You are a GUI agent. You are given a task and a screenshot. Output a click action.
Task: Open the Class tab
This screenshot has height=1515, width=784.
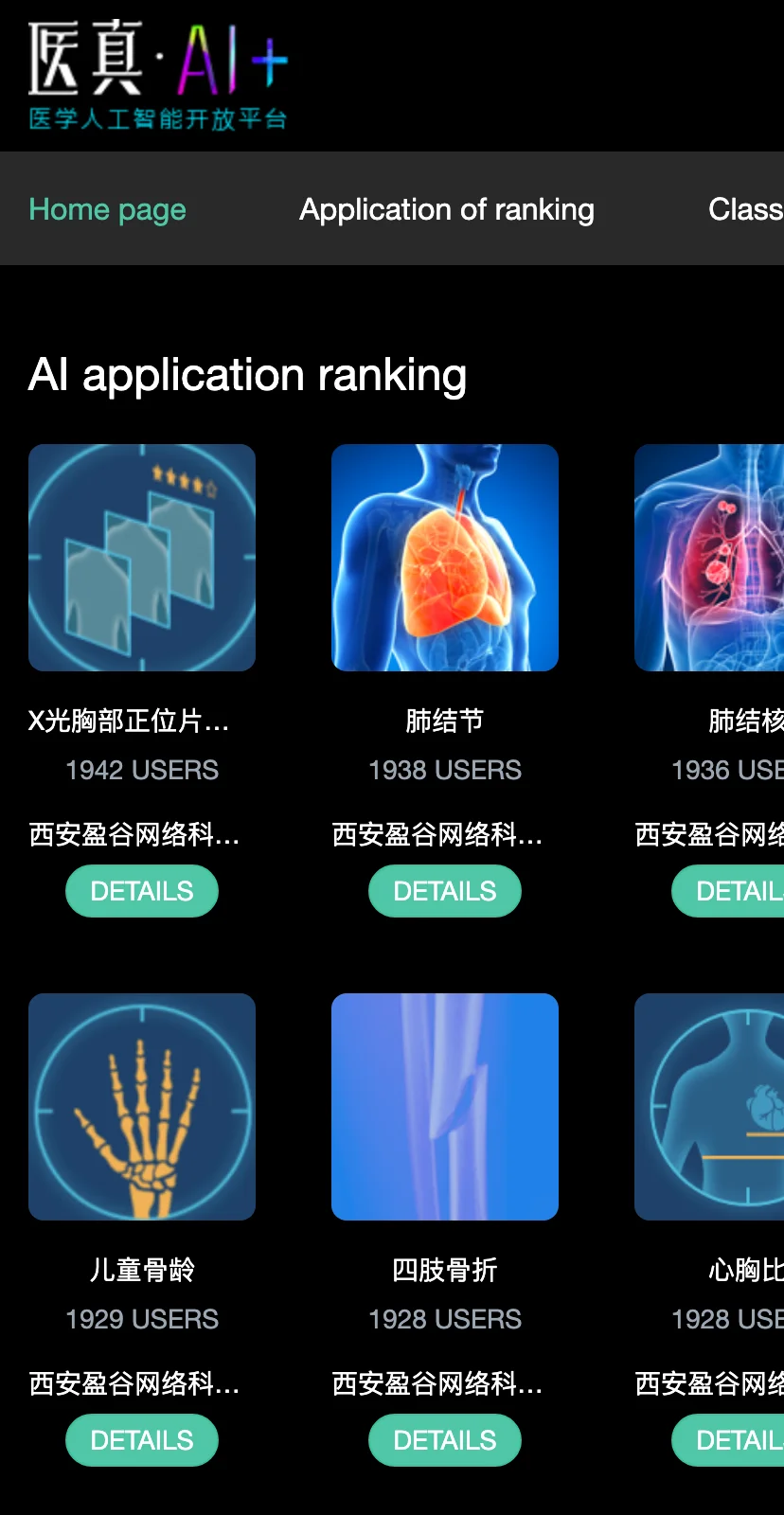(x=744, y=209)
